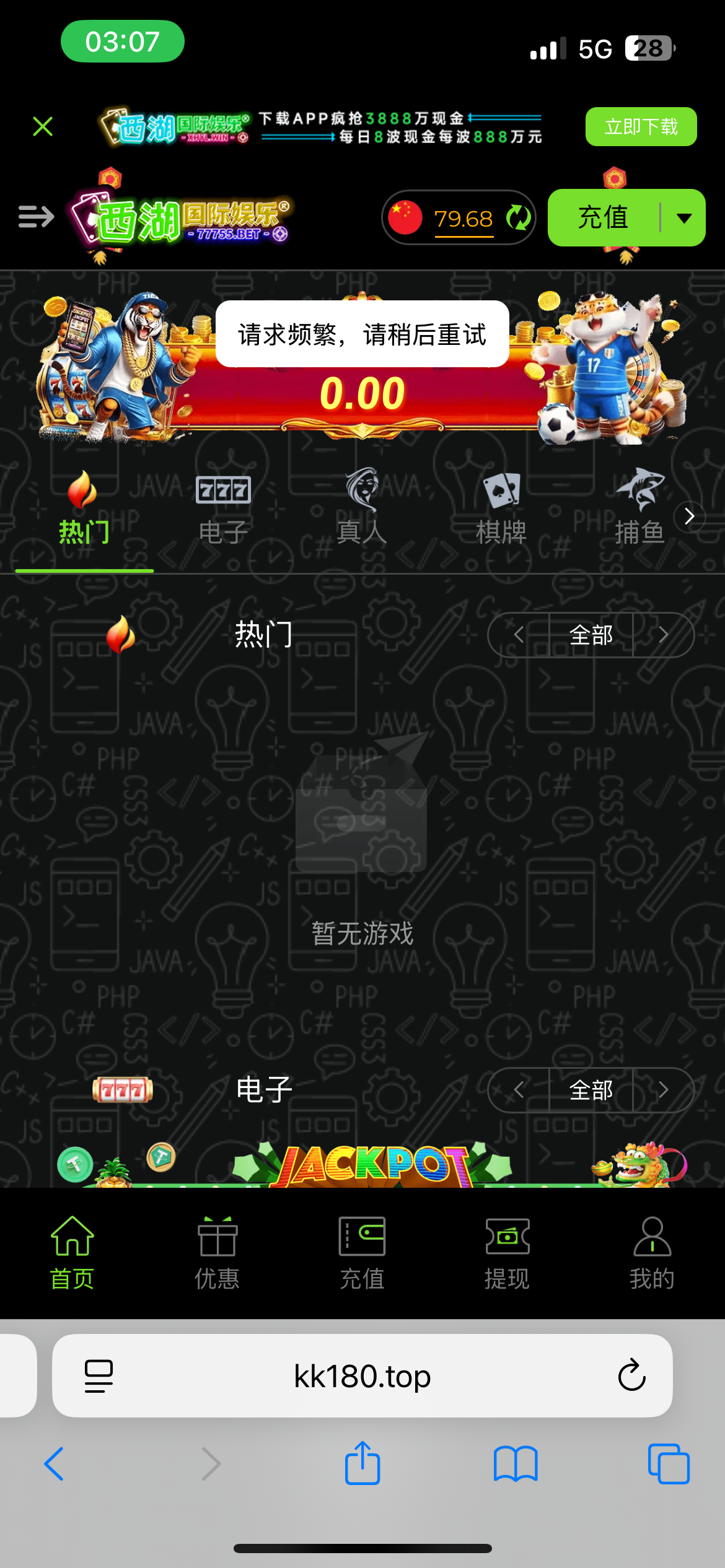Tap the 立即下载 download button

[x=641, y=127]
